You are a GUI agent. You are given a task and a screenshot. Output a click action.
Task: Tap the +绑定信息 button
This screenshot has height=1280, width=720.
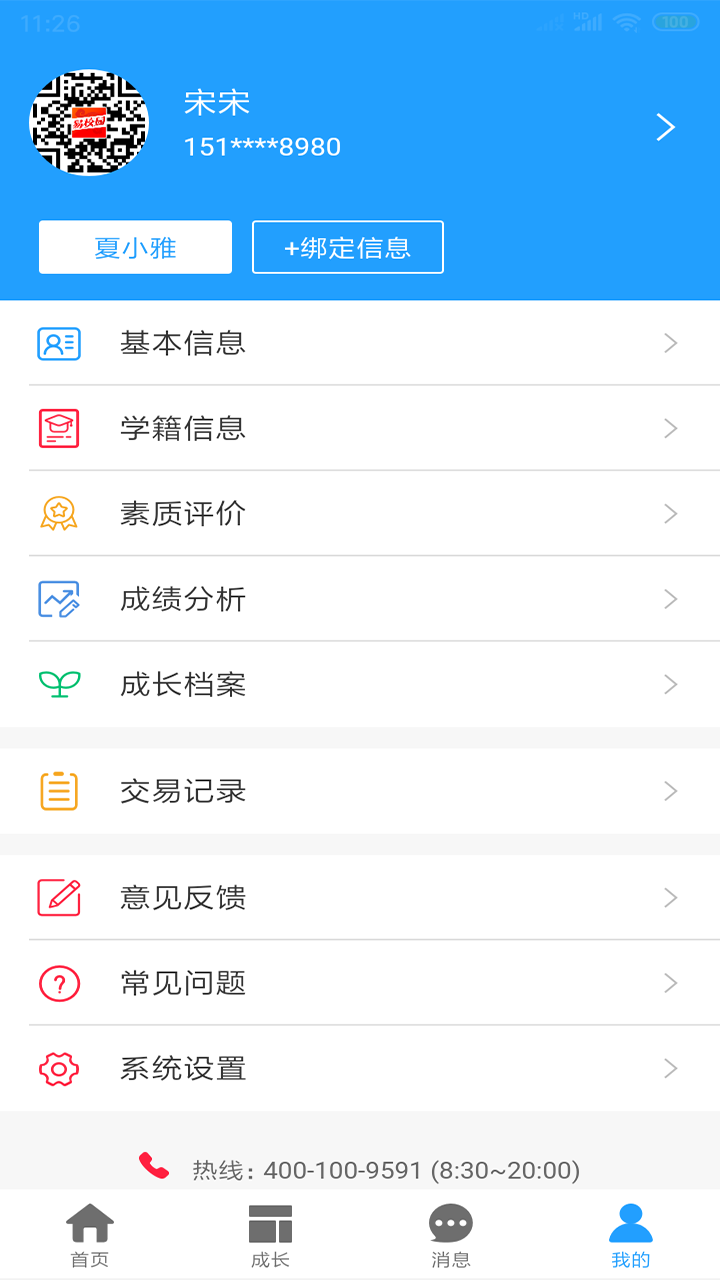[348, 247]
